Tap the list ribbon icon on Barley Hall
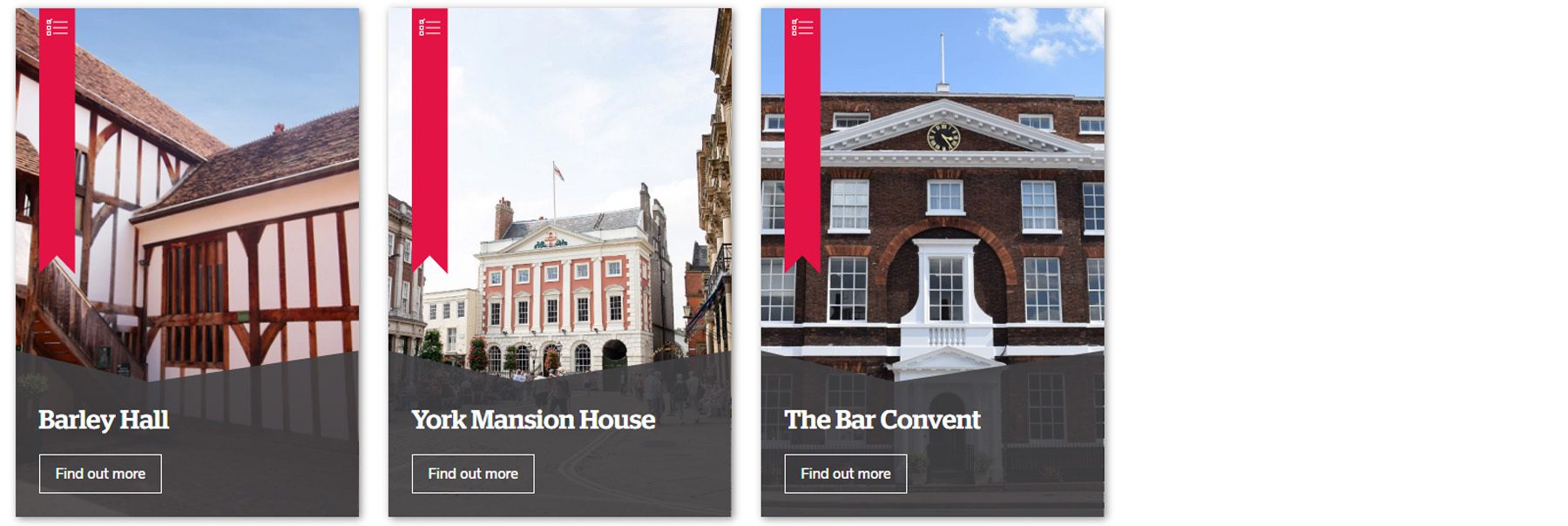Viewport: 1568px width, 526px height. point(57,28)
